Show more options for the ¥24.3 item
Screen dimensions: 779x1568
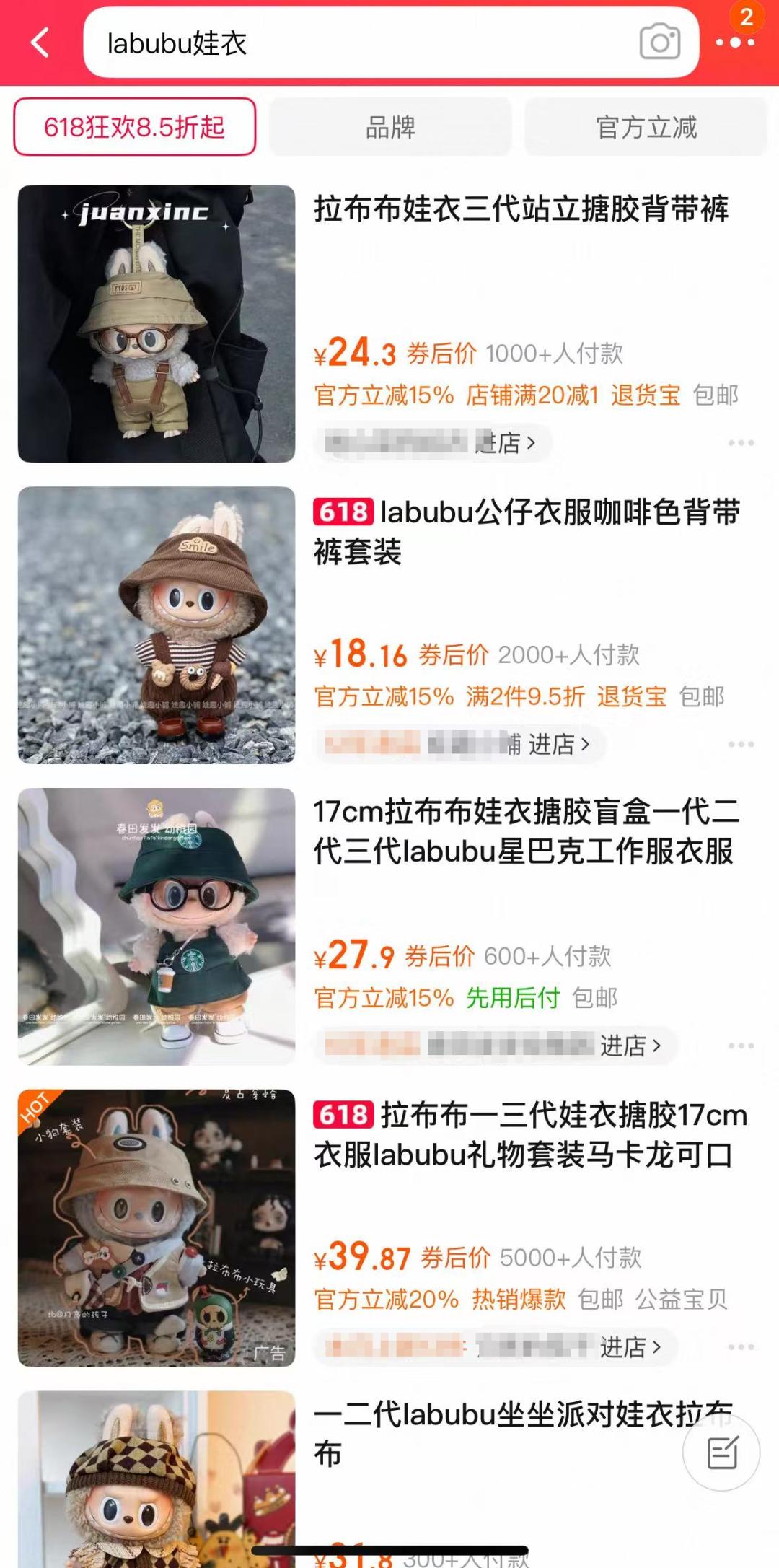[741, 442]
